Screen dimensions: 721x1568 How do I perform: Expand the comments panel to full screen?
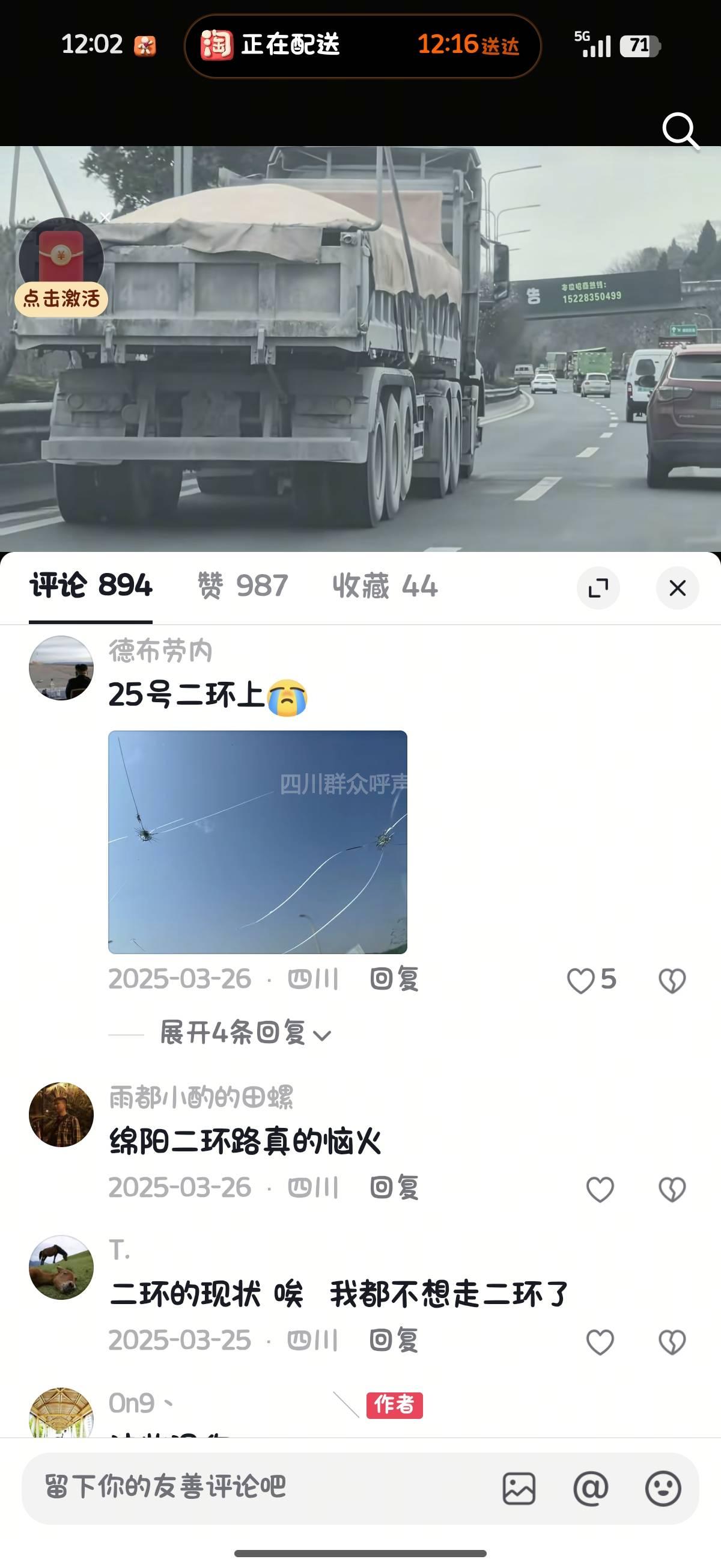coord(598,588)
